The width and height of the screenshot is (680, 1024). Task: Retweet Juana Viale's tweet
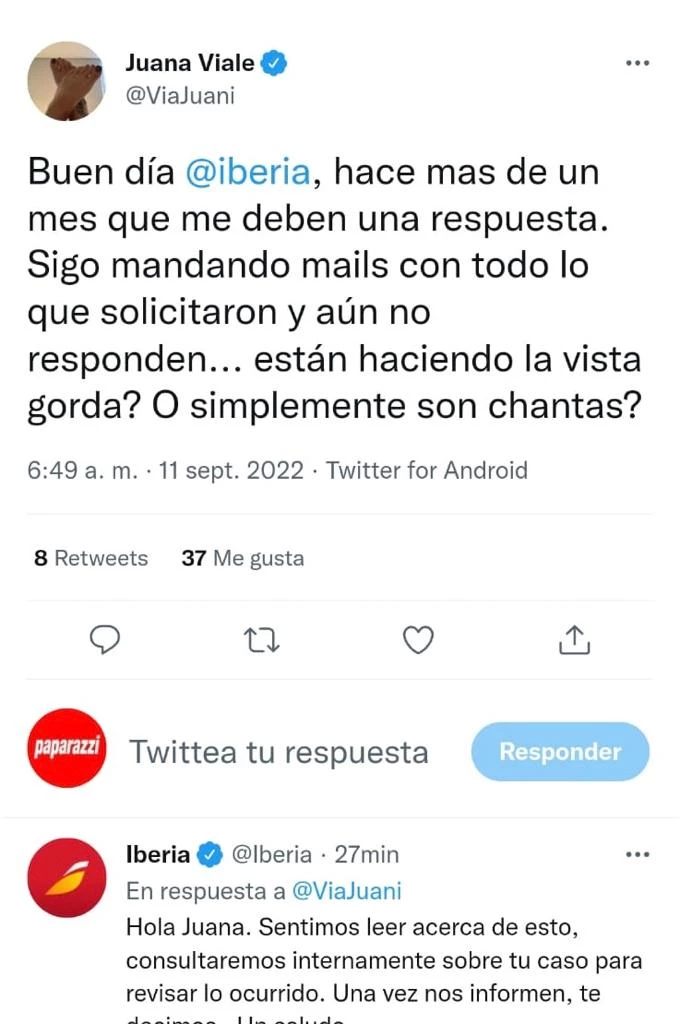point(262,639)
